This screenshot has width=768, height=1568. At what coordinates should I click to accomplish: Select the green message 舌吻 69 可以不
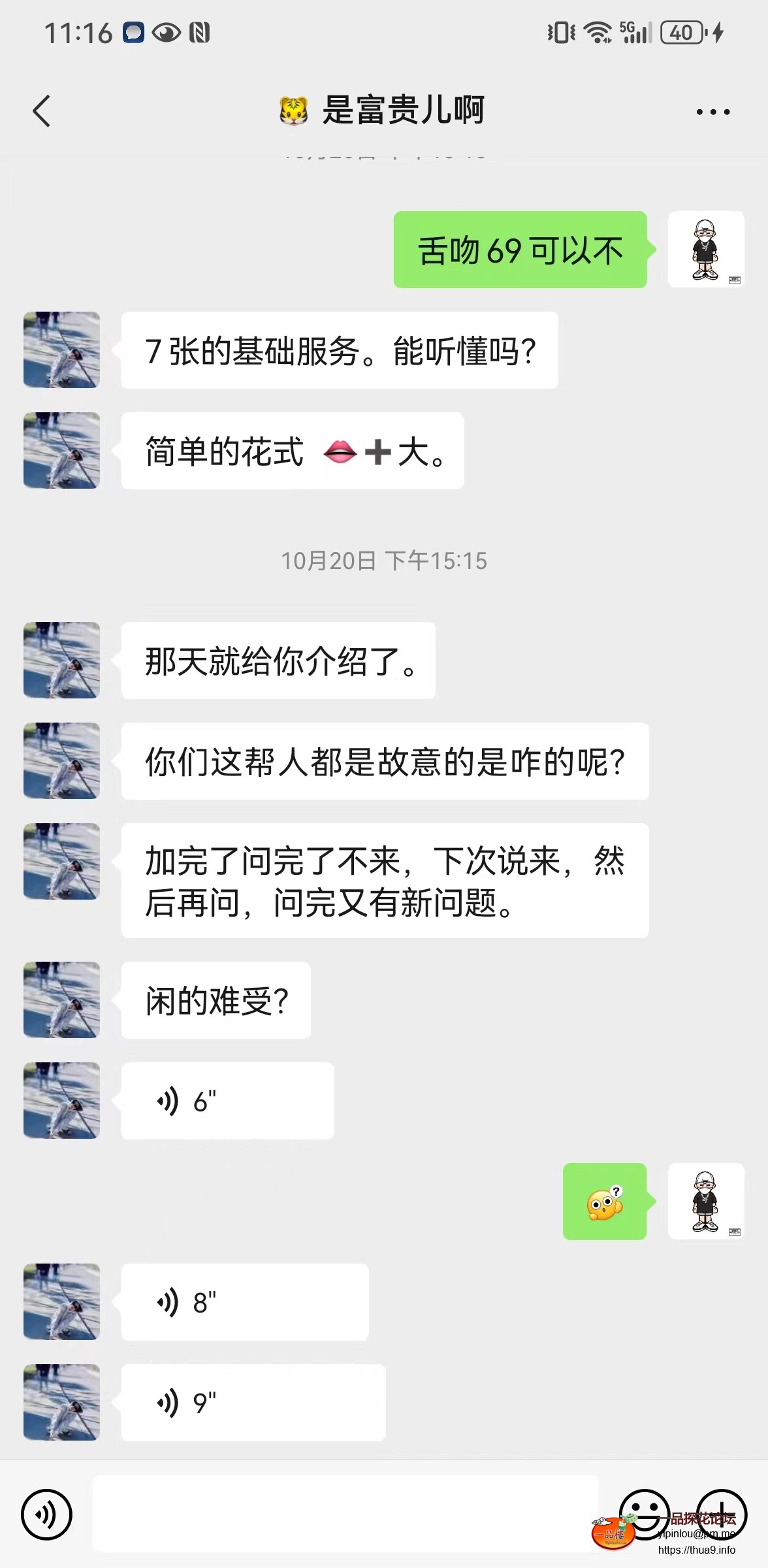point(519,250)
